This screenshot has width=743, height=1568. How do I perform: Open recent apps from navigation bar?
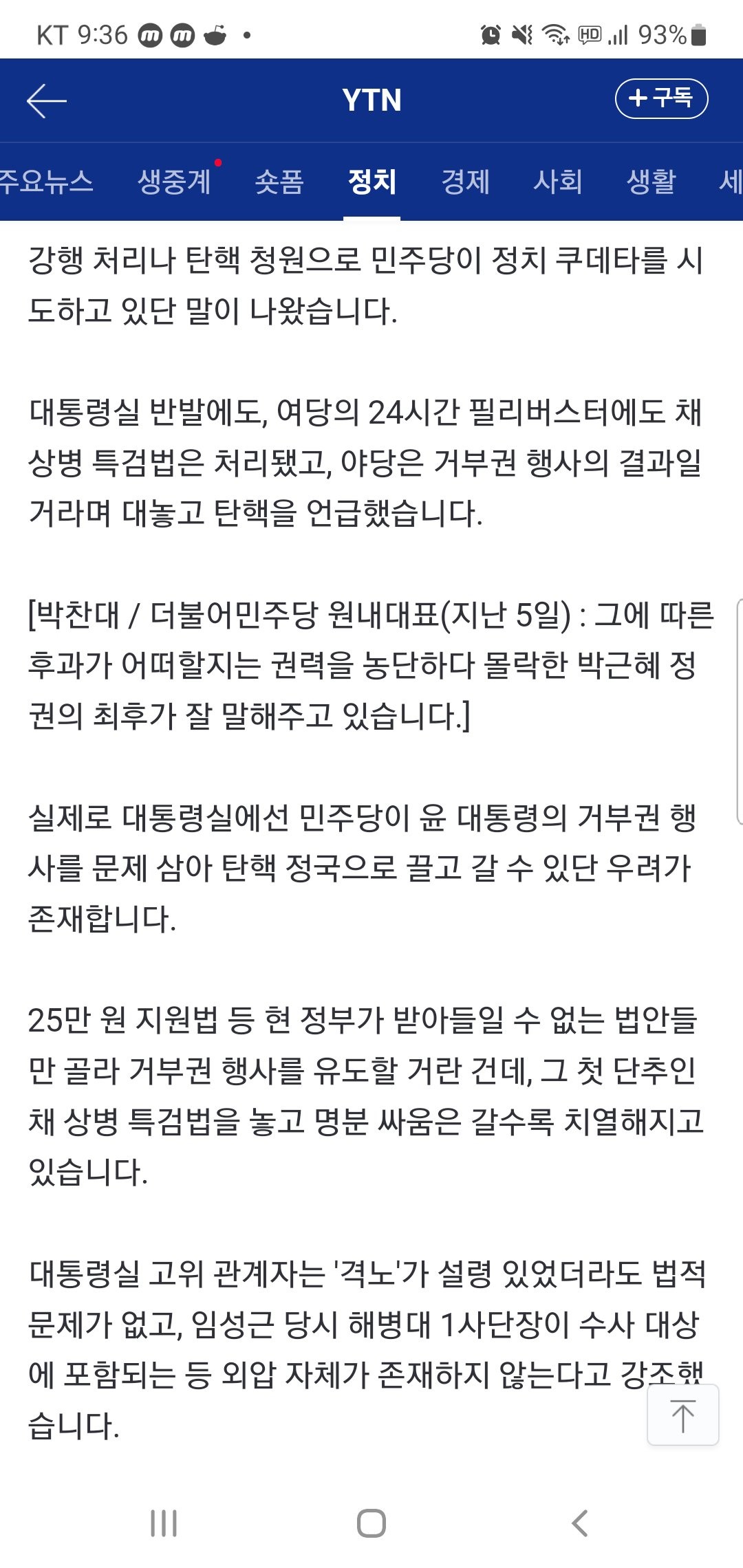(164, 1523)
